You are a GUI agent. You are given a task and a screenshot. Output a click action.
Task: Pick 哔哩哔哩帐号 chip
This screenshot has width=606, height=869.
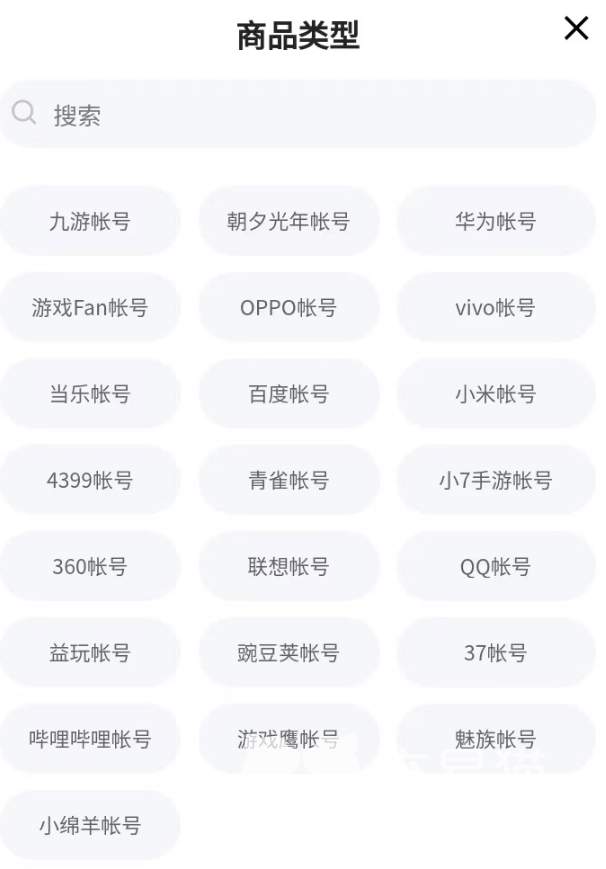coord(90,739)
